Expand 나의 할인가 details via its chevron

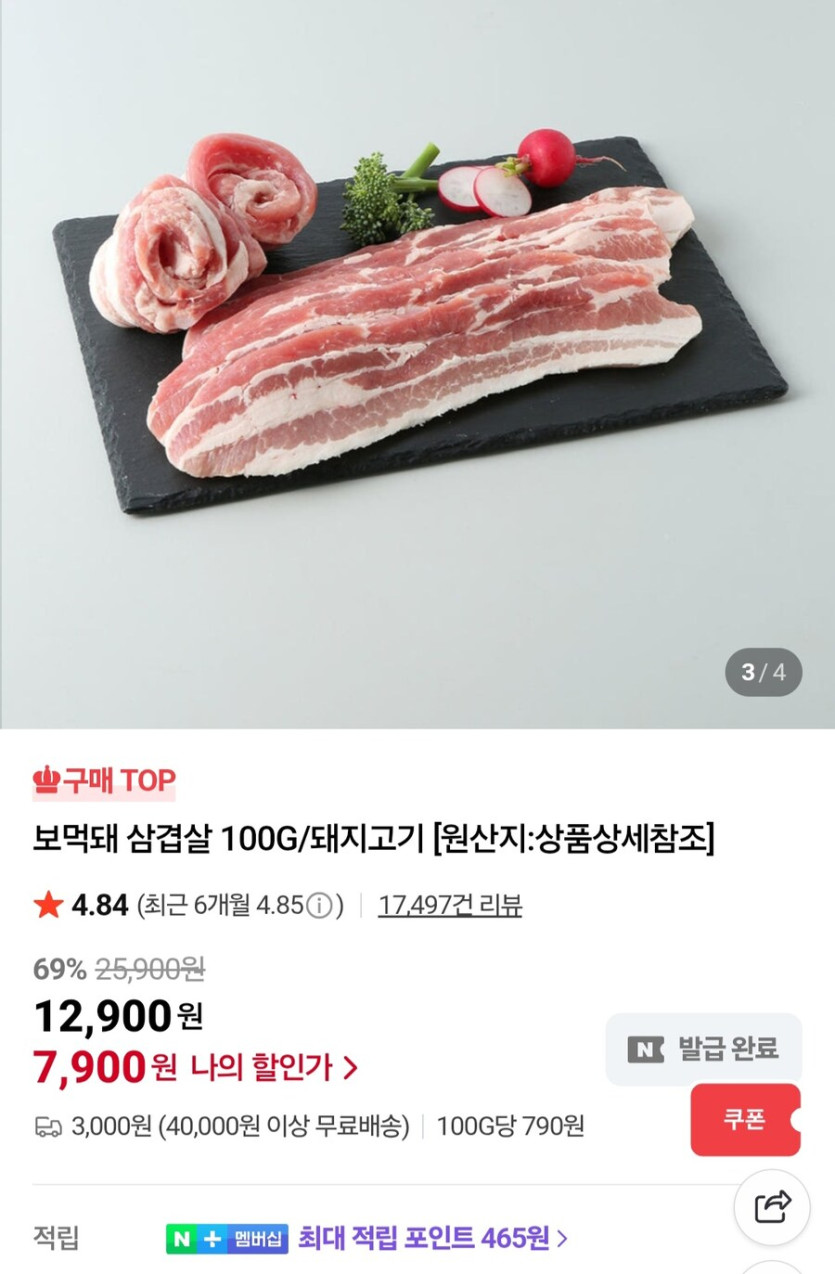pos(349,1068)
